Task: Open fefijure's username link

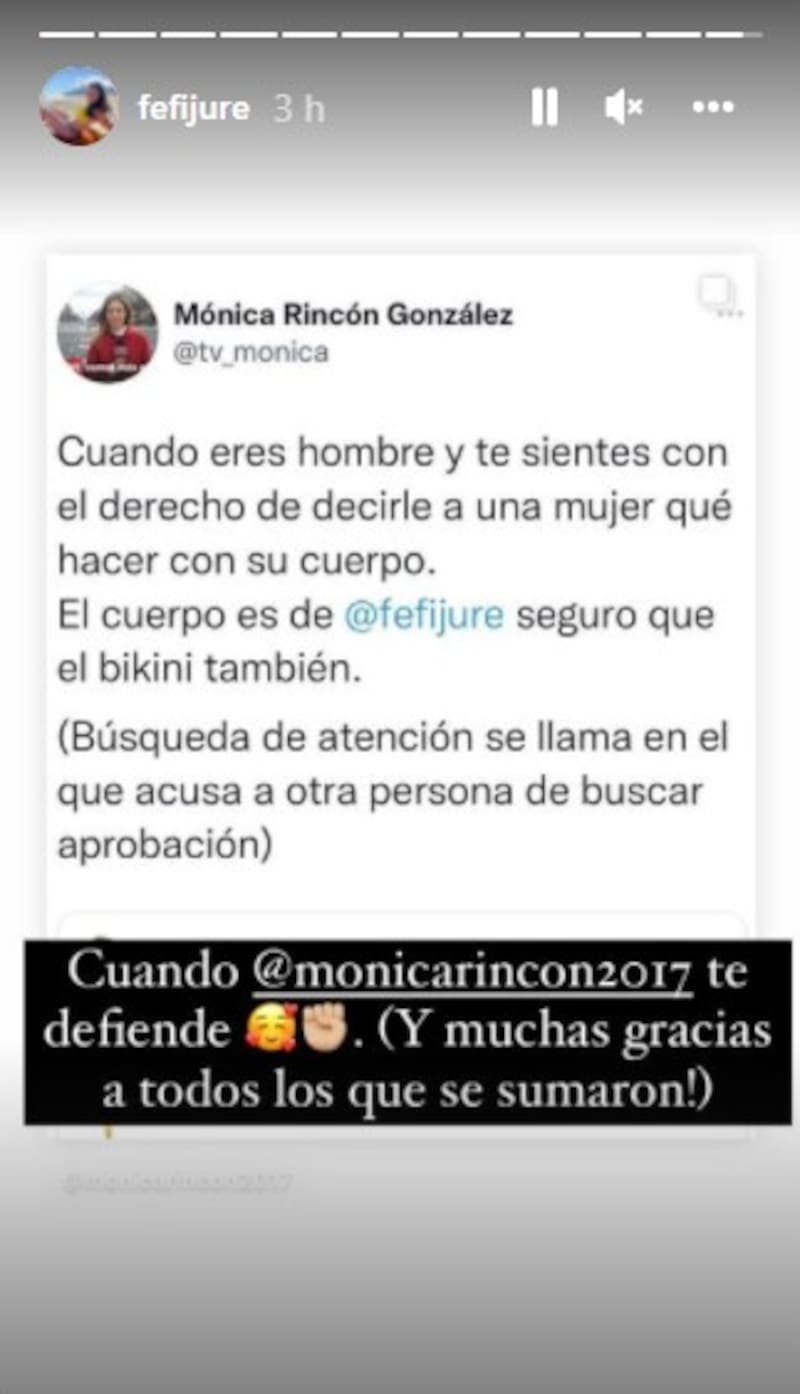Action: coord(193,107)
